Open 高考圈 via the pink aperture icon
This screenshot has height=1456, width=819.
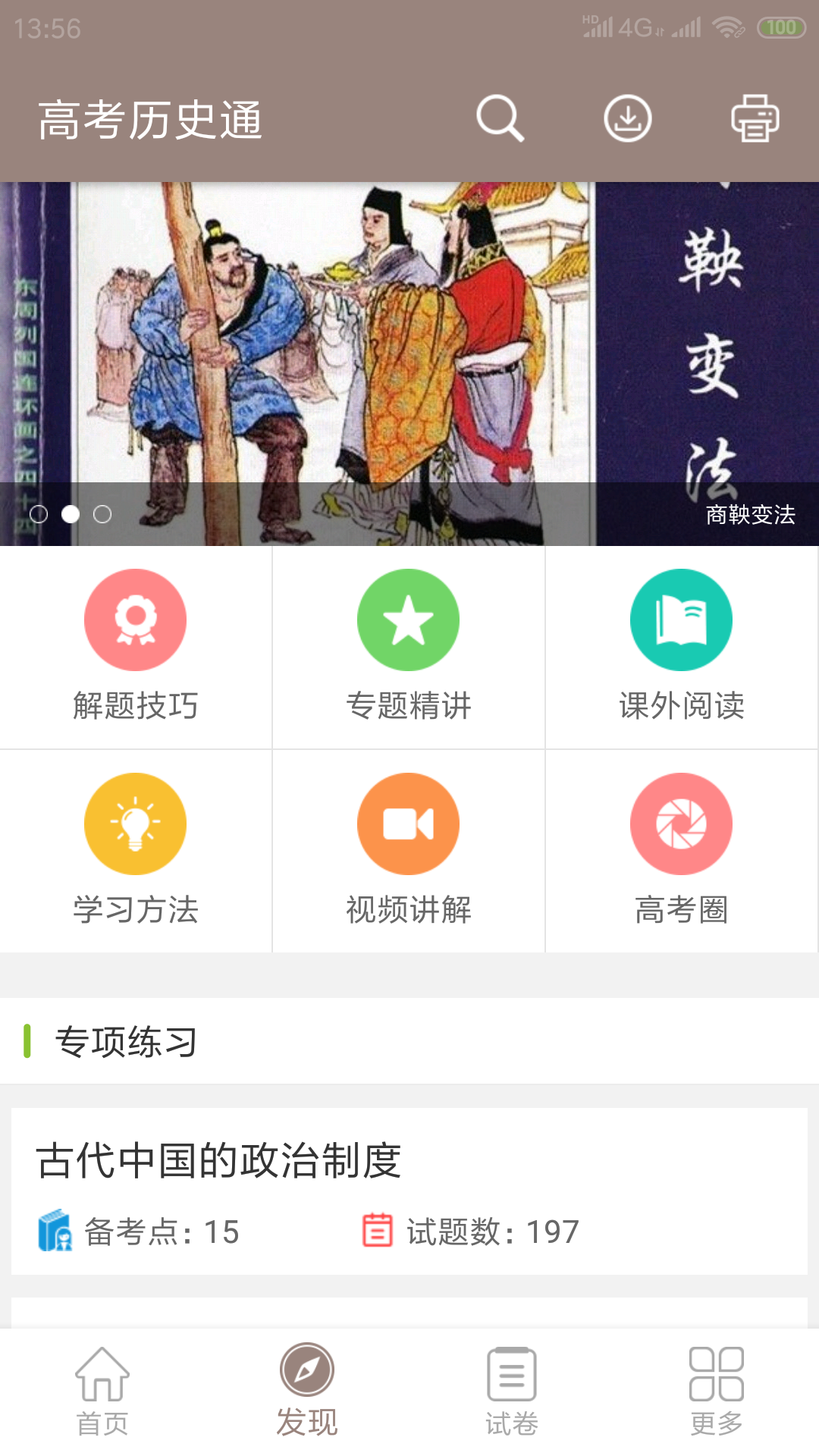[x=681, y=824]
